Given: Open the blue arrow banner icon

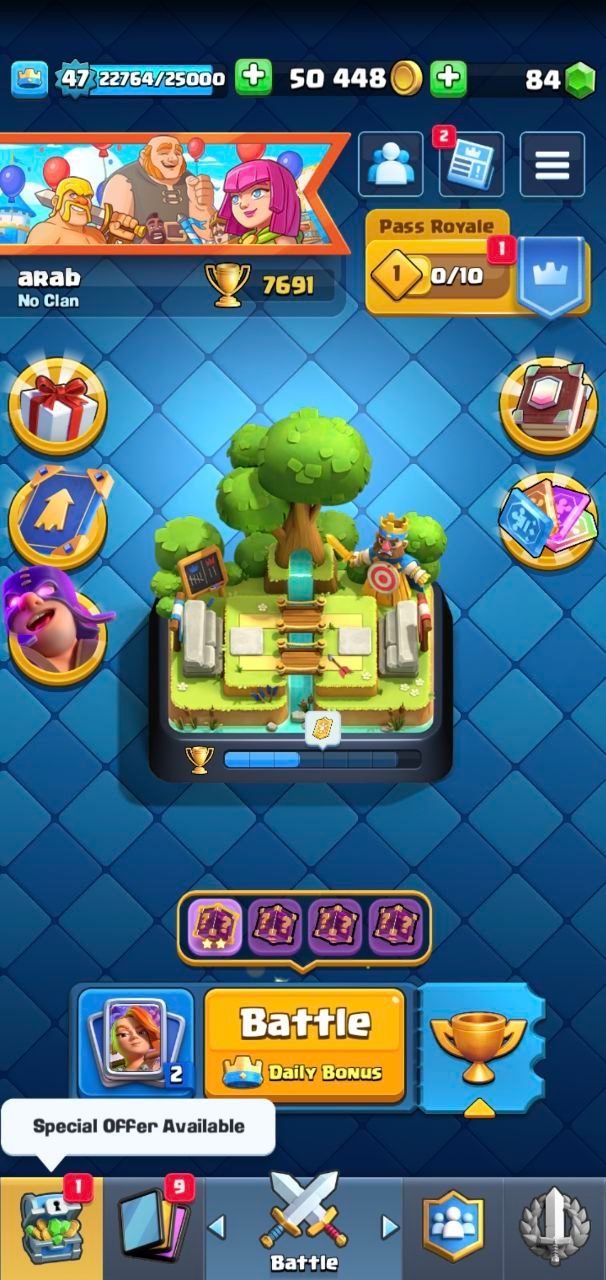Looking at the screenshot, I should [57, 519].
